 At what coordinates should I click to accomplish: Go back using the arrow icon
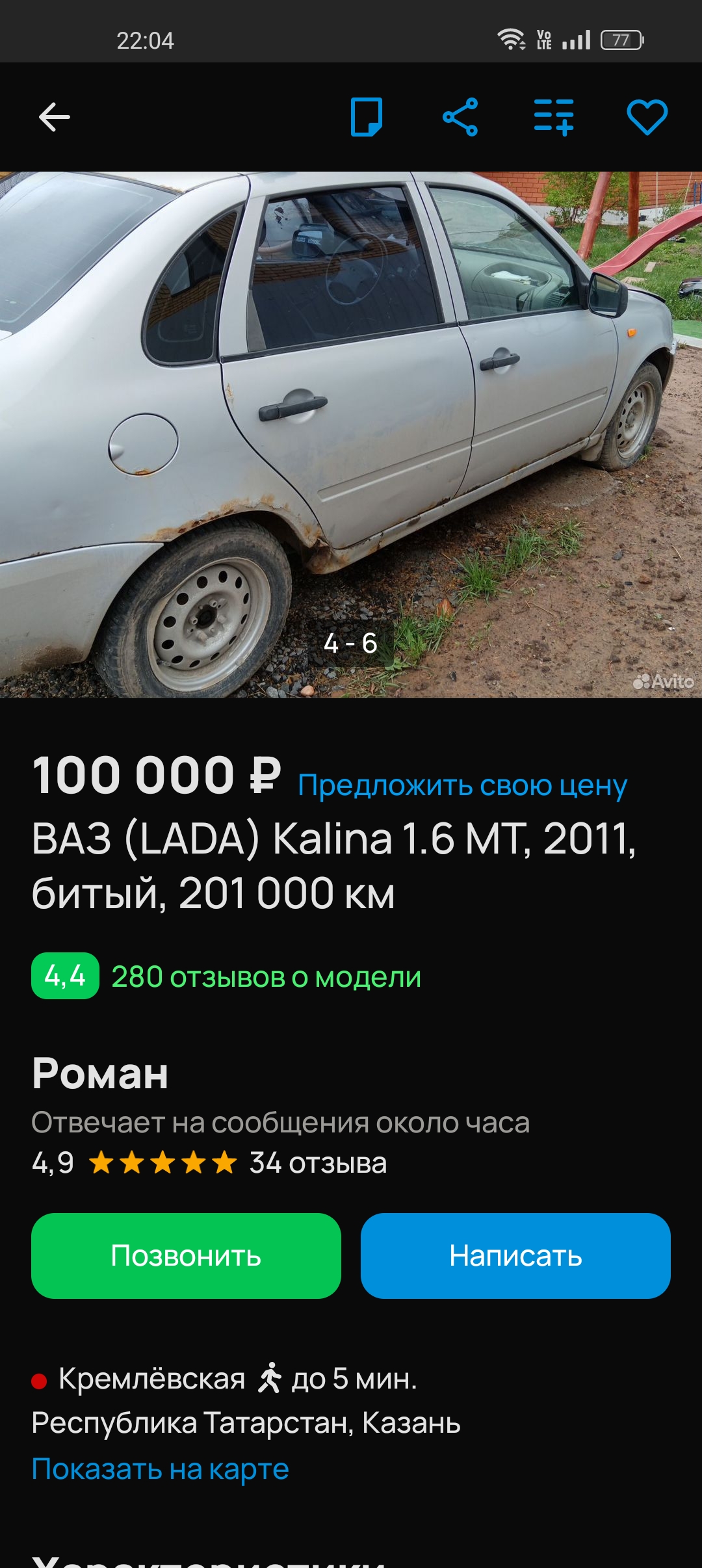(x=55, y=118)
